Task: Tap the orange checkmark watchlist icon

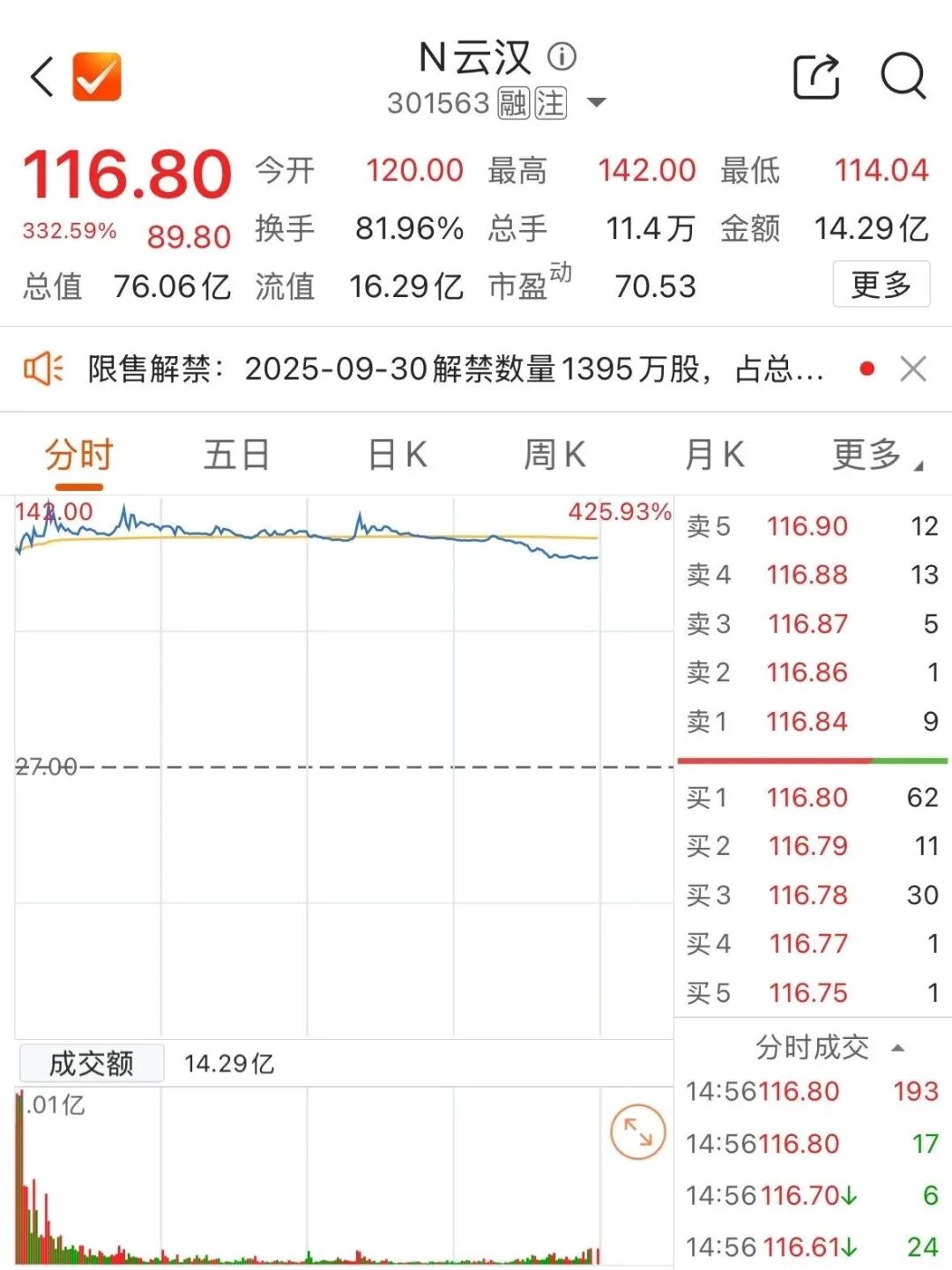Action: click(x=97, y=77)
